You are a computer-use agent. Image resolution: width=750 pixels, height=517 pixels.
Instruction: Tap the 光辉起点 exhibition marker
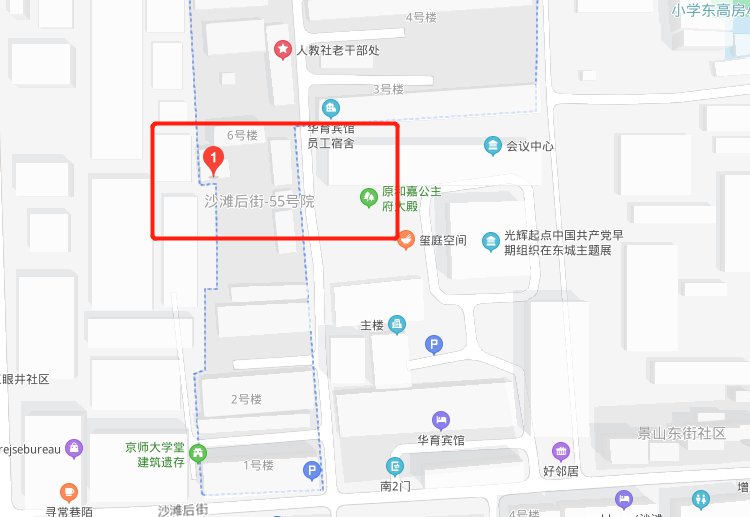pyautogui.click(x=490, y=241)
